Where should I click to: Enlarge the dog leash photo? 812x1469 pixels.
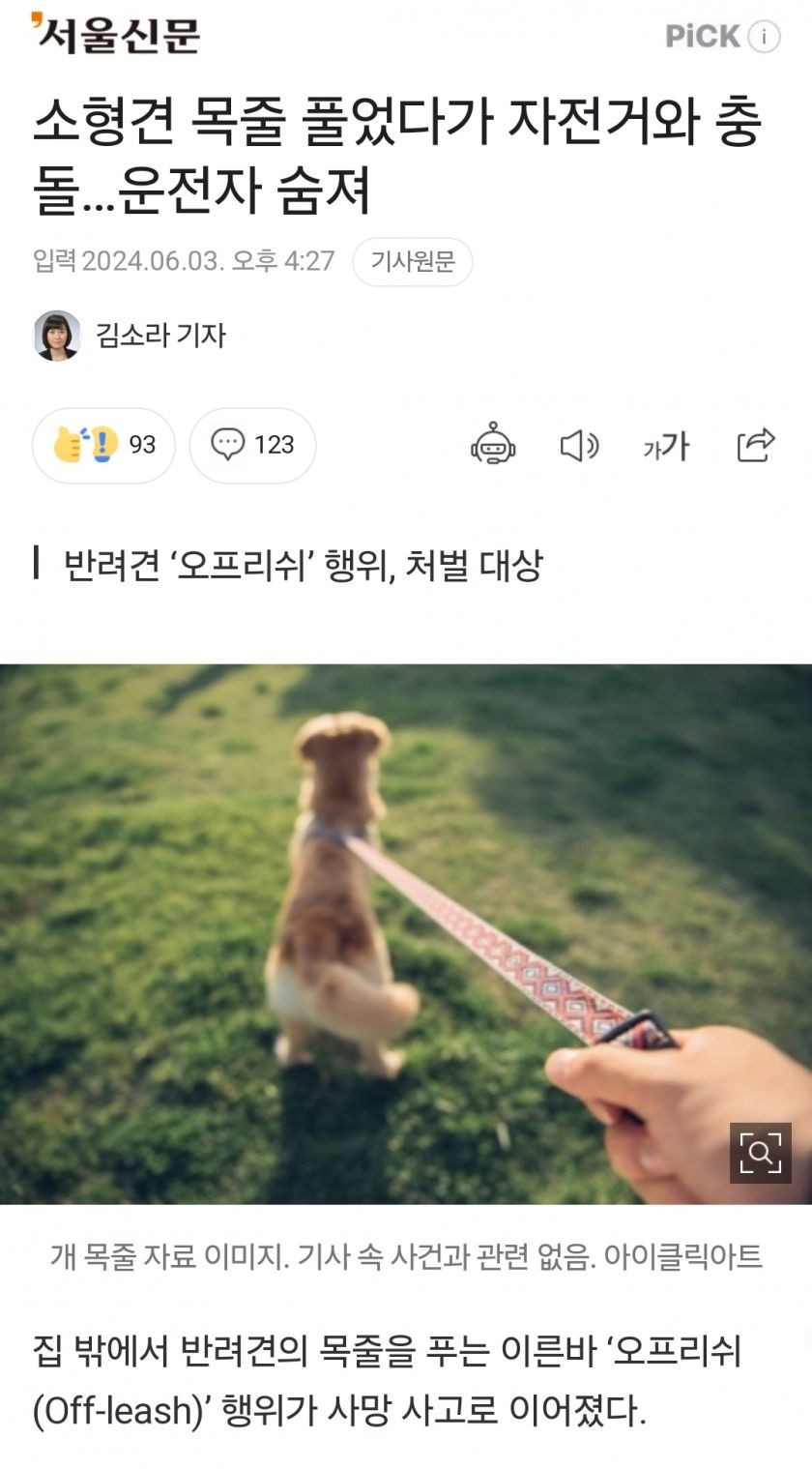point(760,1153)
